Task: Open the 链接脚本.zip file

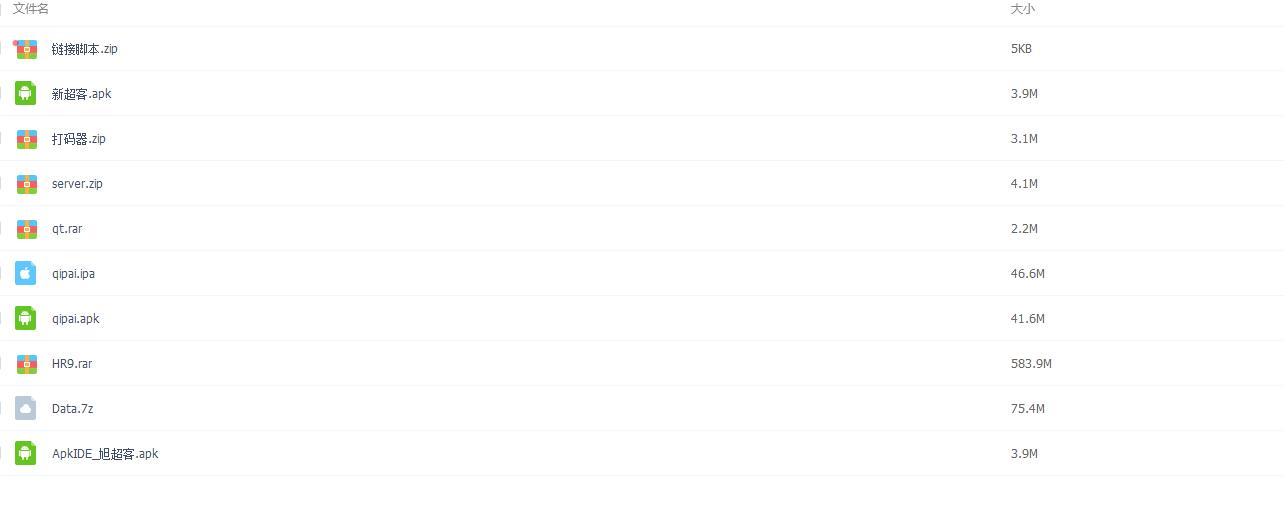Action: click(84, 49)
